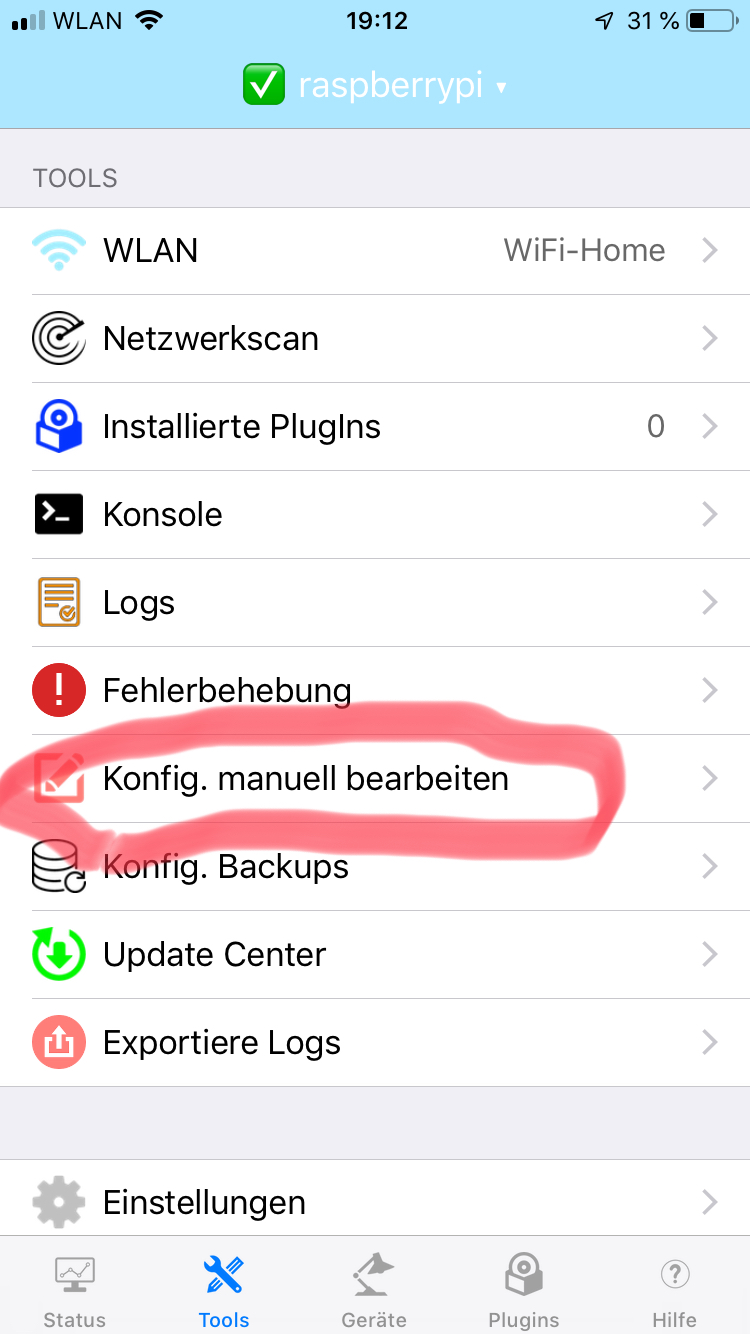Open the raspberrypi device dropdown

376,86
